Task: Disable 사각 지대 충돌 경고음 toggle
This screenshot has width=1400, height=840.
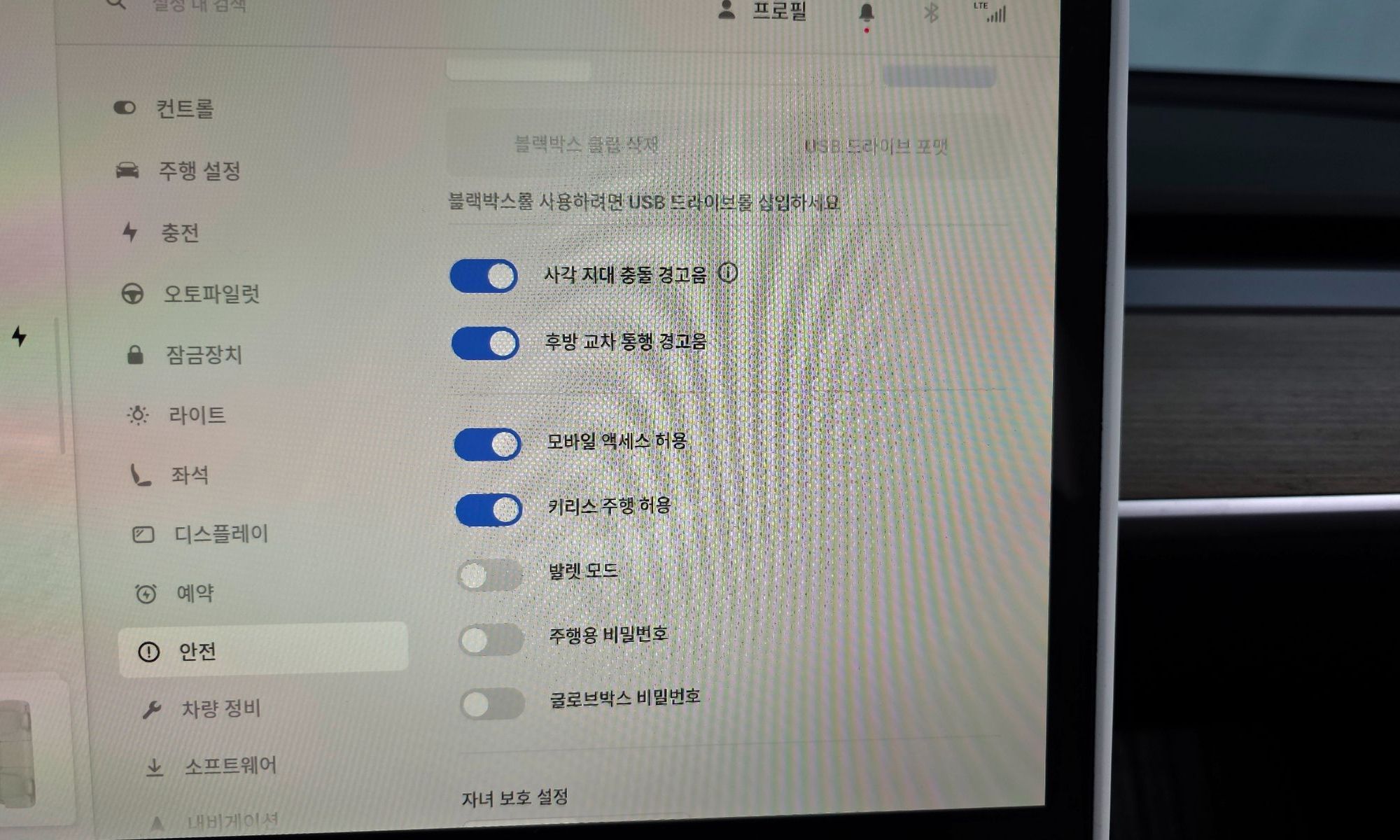Action: pyautogui.click(x=484, y=276)
